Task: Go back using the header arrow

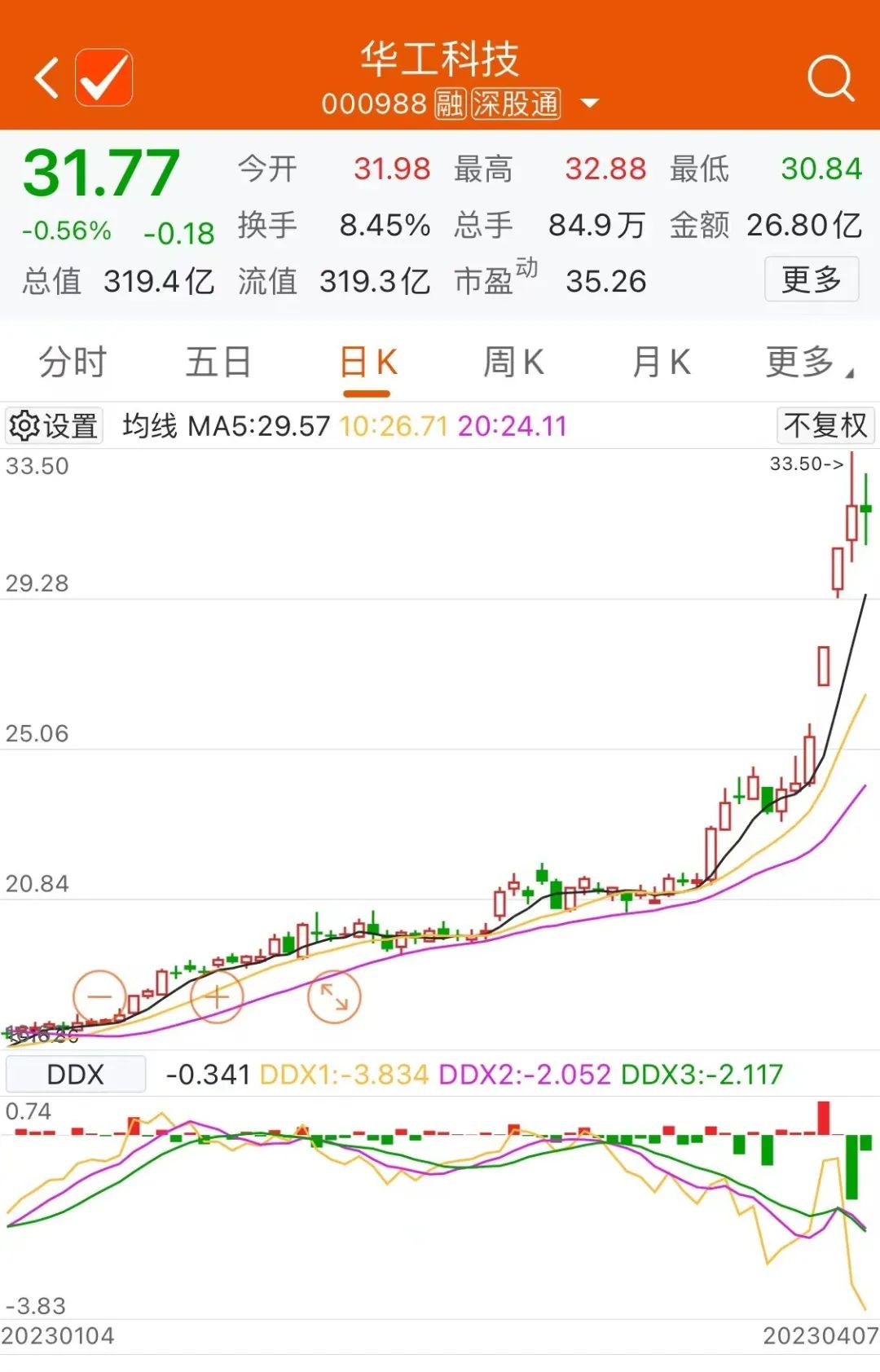Action: [x=47, y=78]
